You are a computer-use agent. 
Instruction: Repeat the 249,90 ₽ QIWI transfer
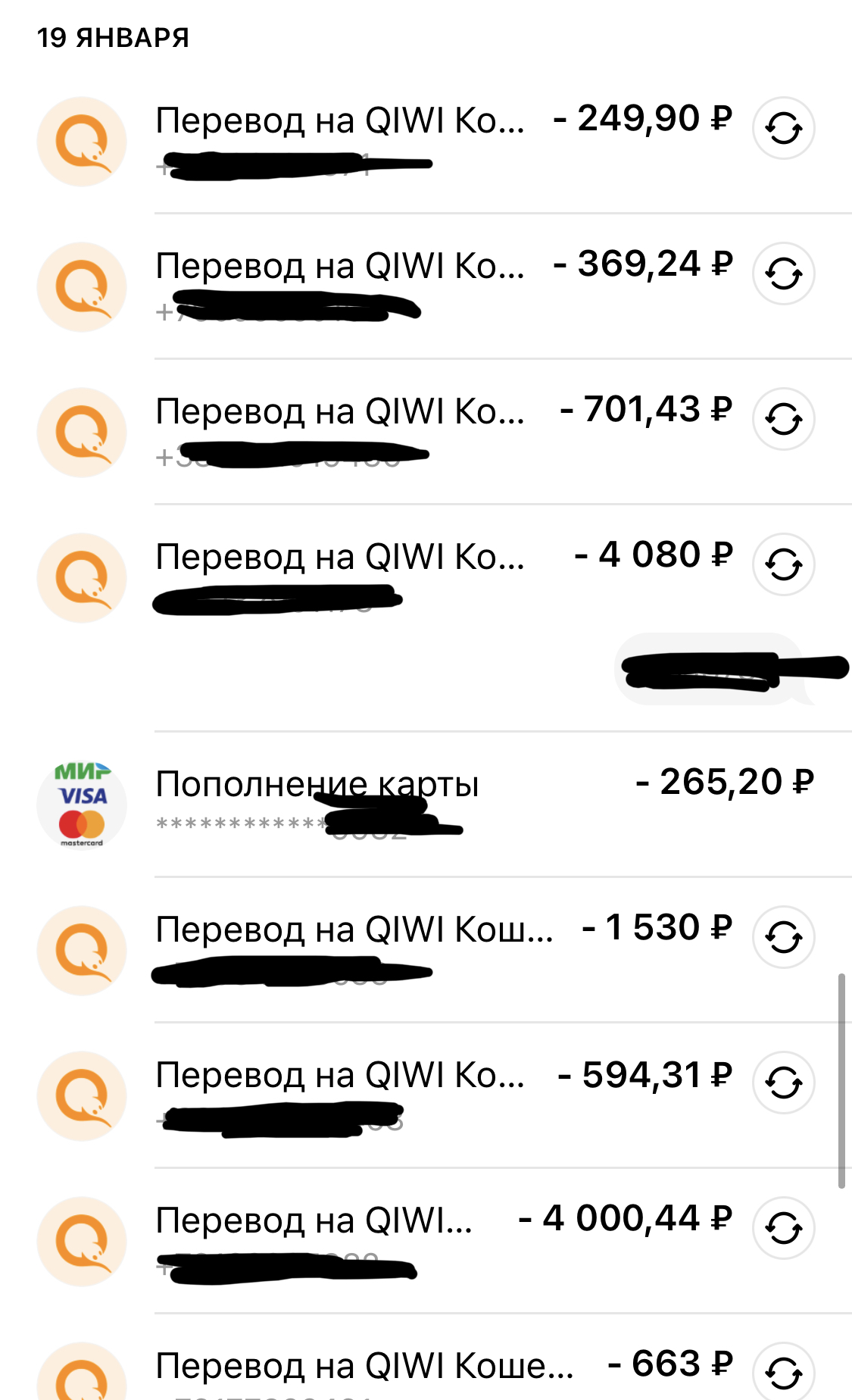[783, 128]
